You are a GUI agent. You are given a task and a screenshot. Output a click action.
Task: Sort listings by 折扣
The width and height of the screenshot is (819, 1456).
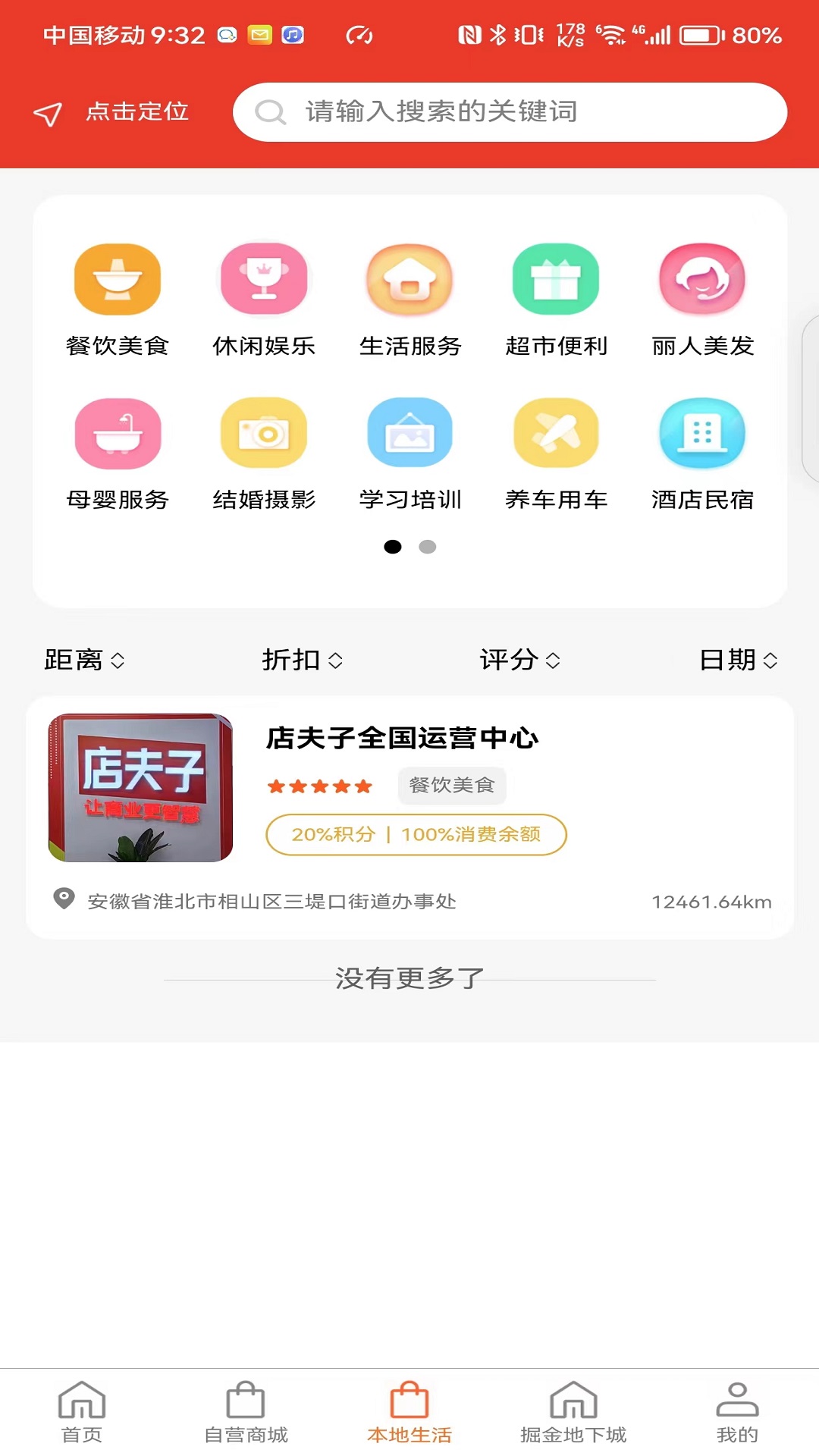click(302, 660)
